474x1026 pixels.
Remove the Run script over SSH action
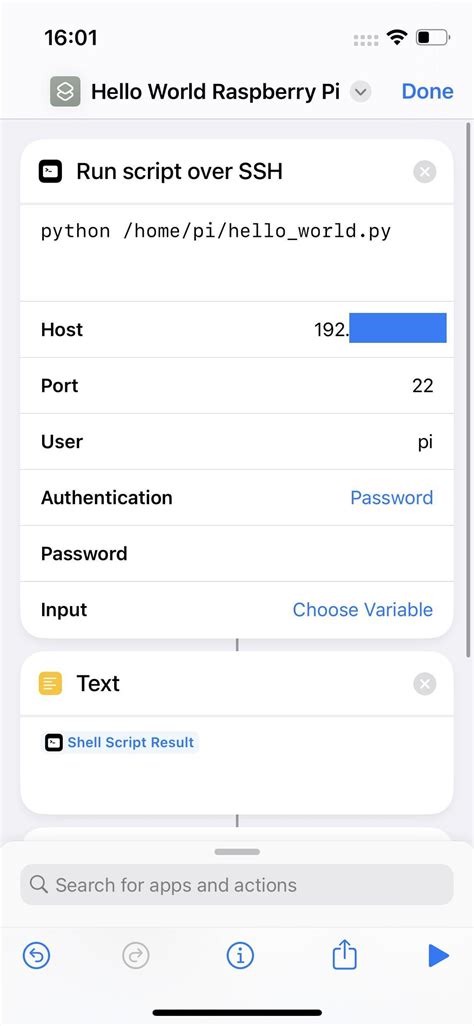click(425, 172)
